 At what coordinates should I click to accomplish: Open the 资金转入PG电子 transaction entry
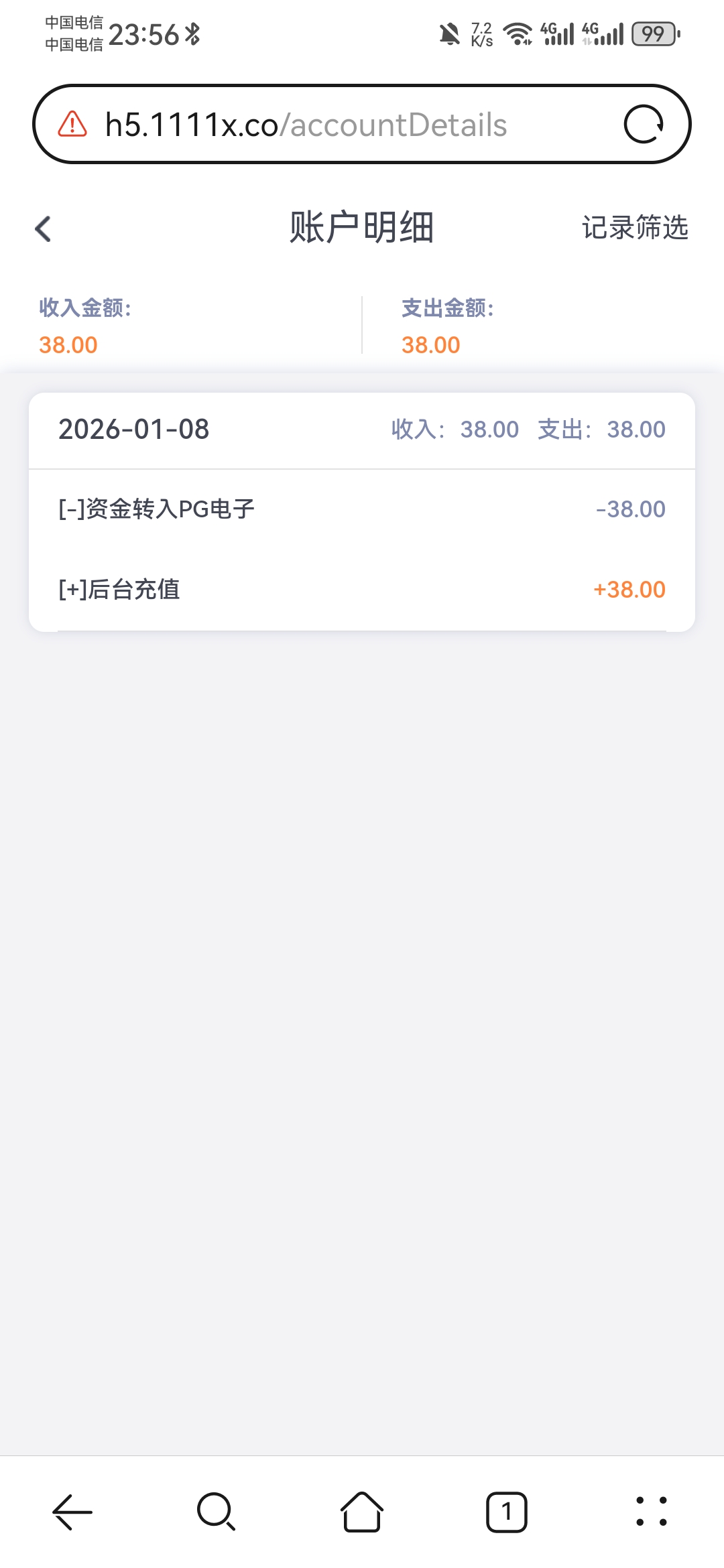(x=361, y=509)
